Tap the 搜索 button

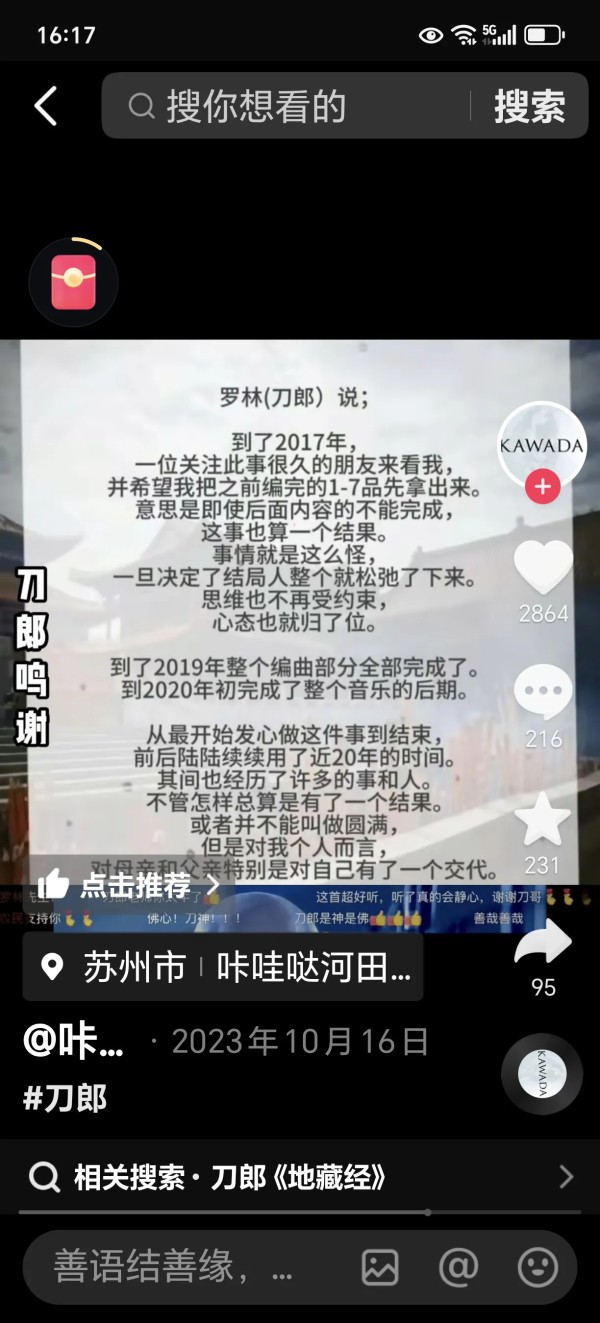pyautogui.click(x=529, y=106)
